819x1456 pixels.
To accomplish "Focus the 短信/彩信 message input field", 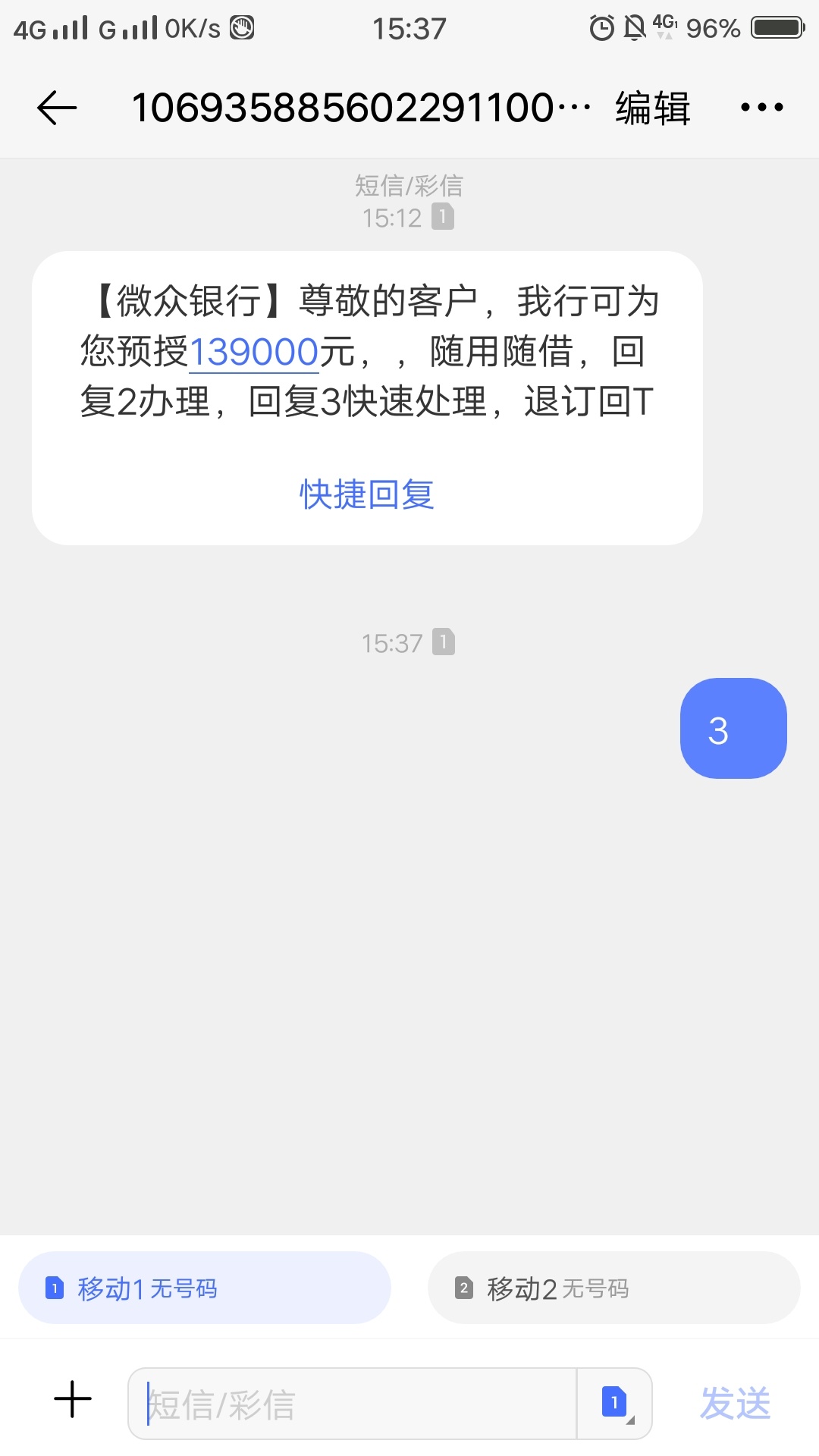I will 353,1404.
